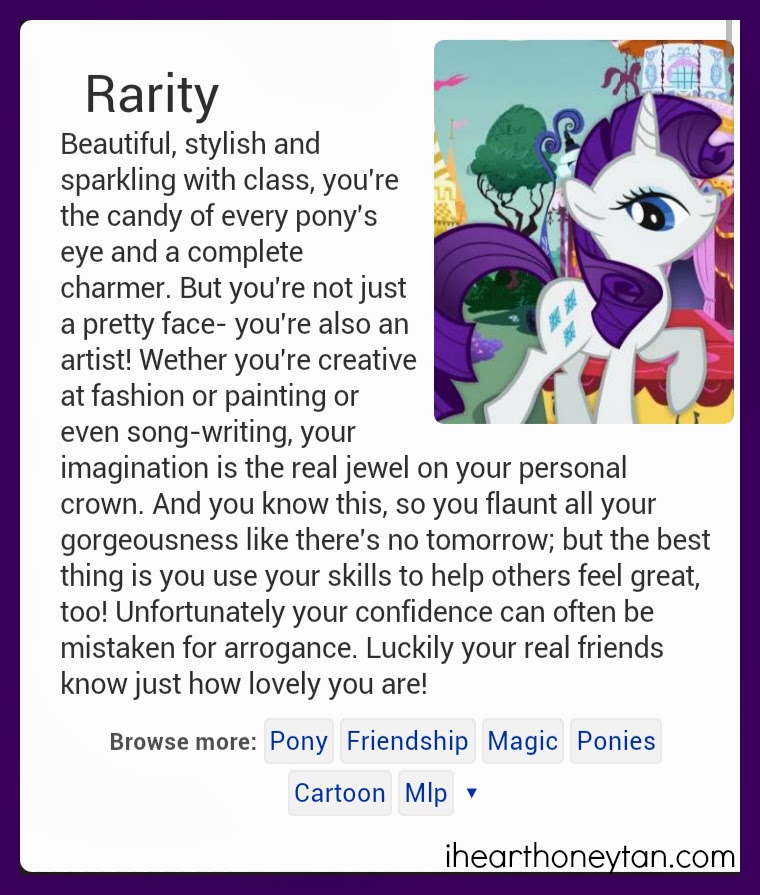Browse the Cartoon tag
760x895 pixels.
pos(339,793)
